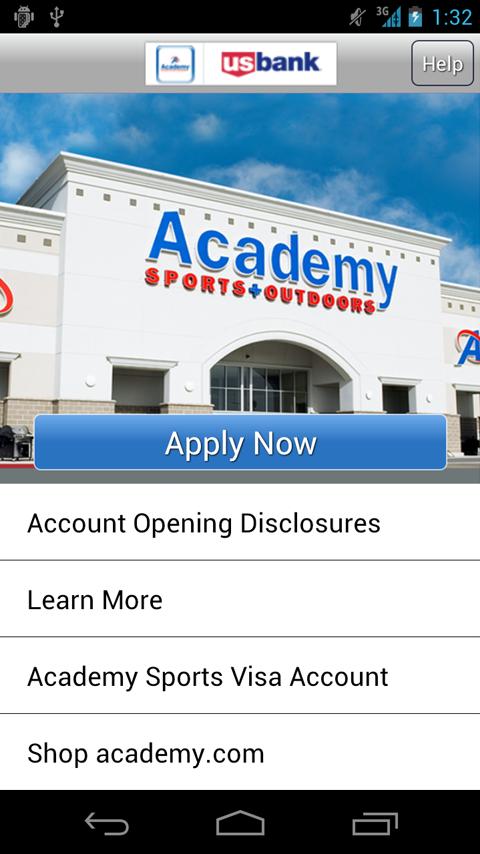Tap Apply Now
The image size is (480, 854).
(x=240, y=442)
